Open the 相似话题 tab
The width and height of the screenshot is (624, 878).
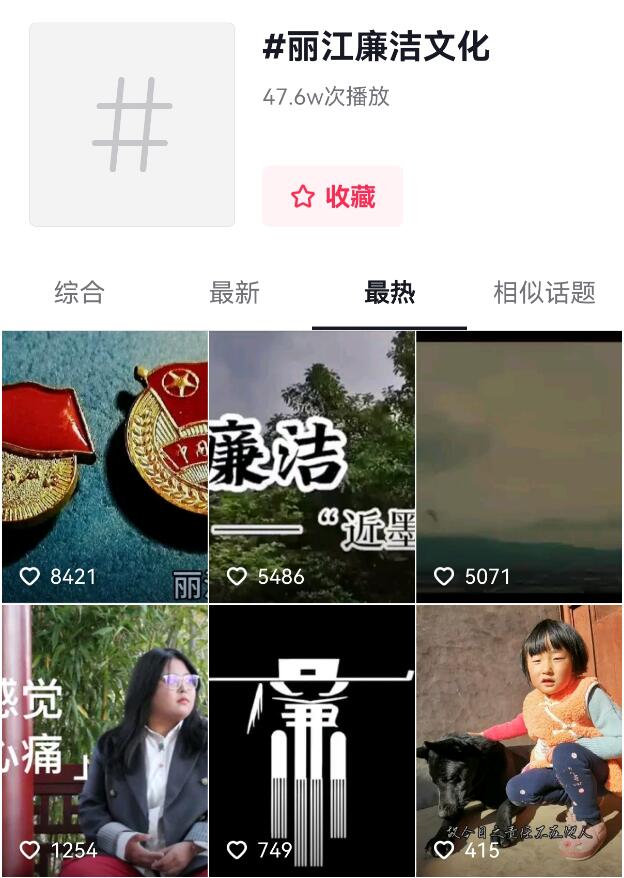[544, 293]
